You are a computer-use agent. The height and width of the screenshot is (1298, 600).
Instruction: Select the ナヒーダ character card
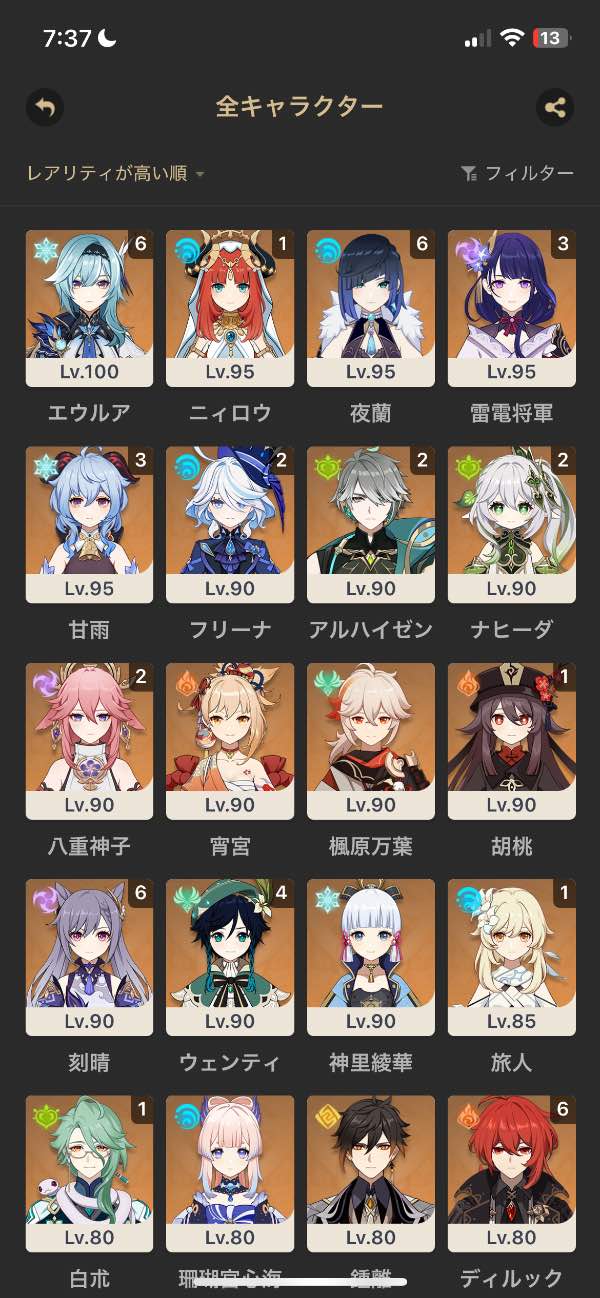[512, 524]
